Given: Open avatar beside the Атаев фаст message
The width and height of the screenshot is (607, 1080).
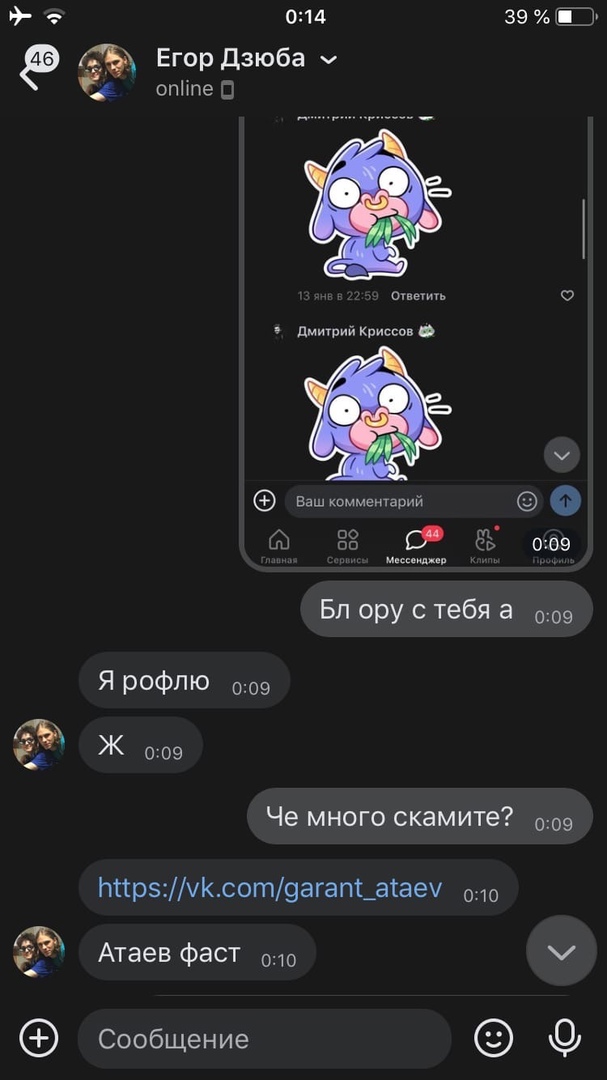Looking at the screenshot, I should [x=38, y=951].
